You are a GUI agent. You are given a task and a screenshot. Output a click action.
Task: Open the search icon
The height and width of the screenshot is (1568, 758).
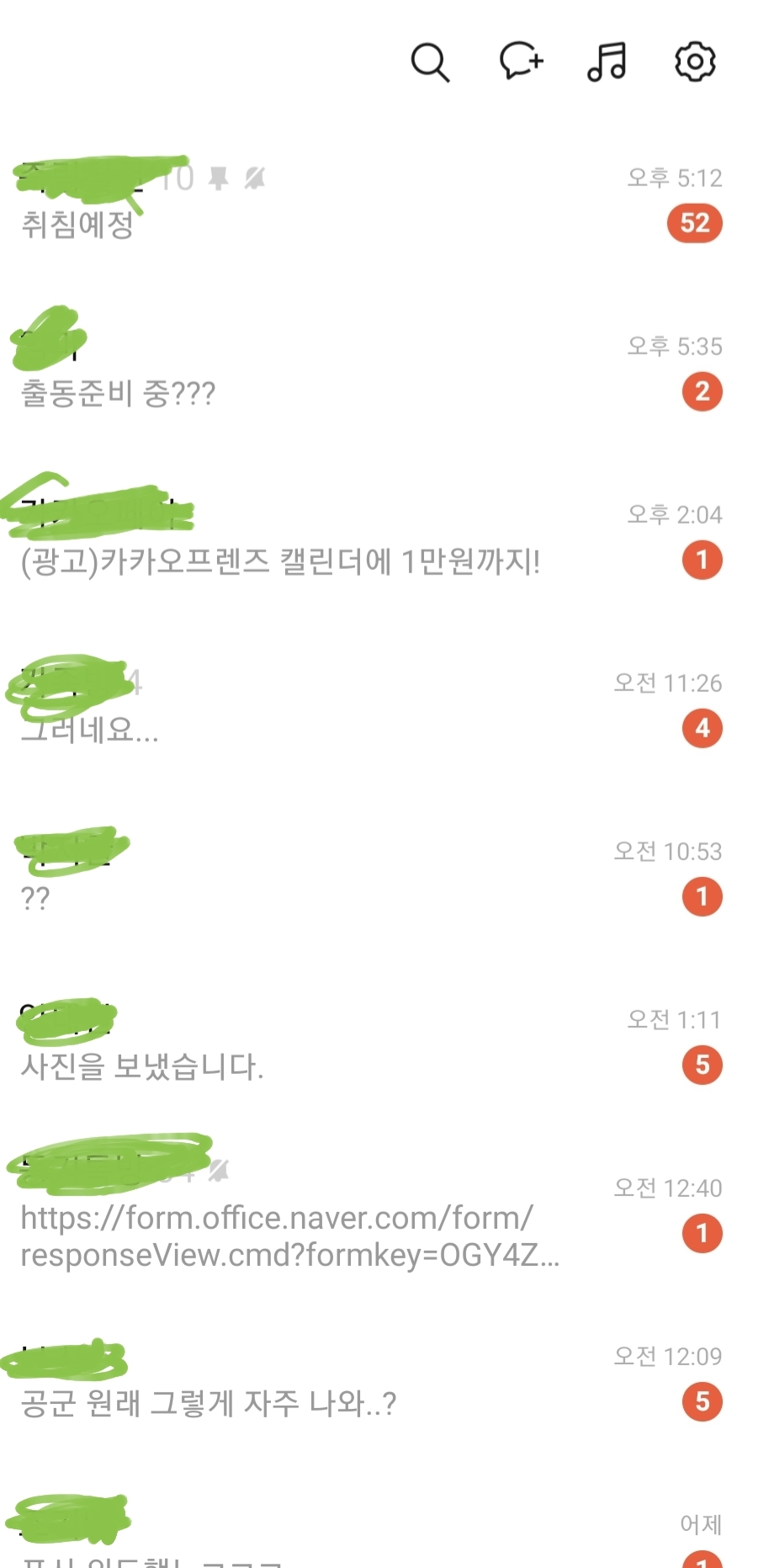(430, 62)
